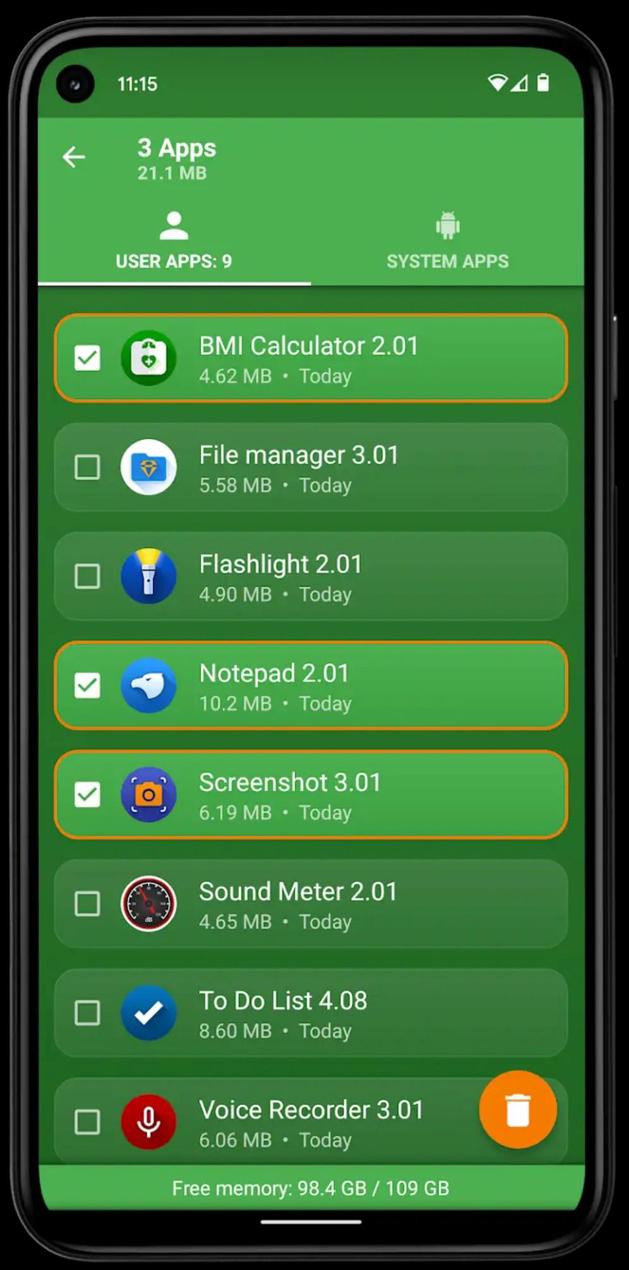
Task: Select the User Apps tab
Action: point(174,241)
